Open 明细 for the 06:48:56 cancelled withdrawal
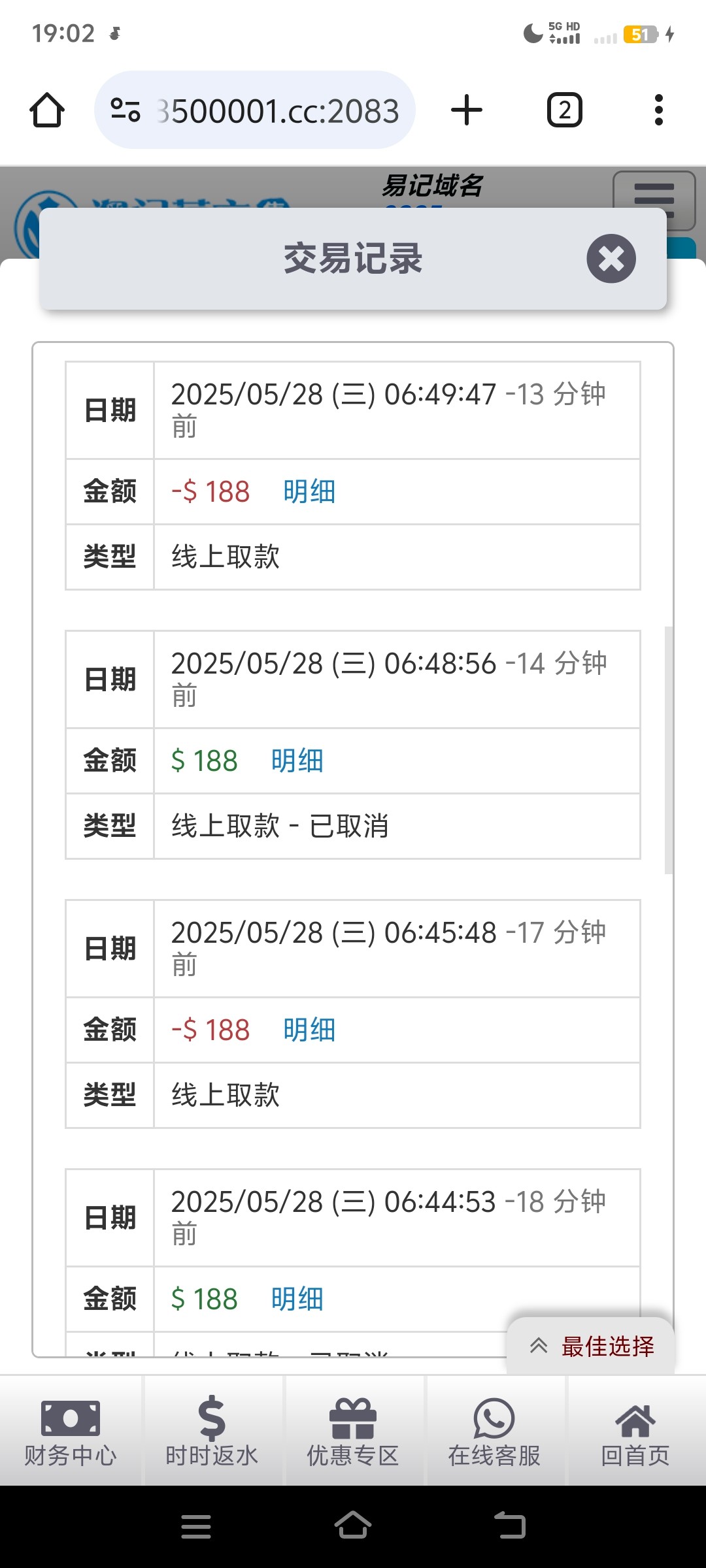The width and height of the screenshot is (706, 1568). pos(297,760)
